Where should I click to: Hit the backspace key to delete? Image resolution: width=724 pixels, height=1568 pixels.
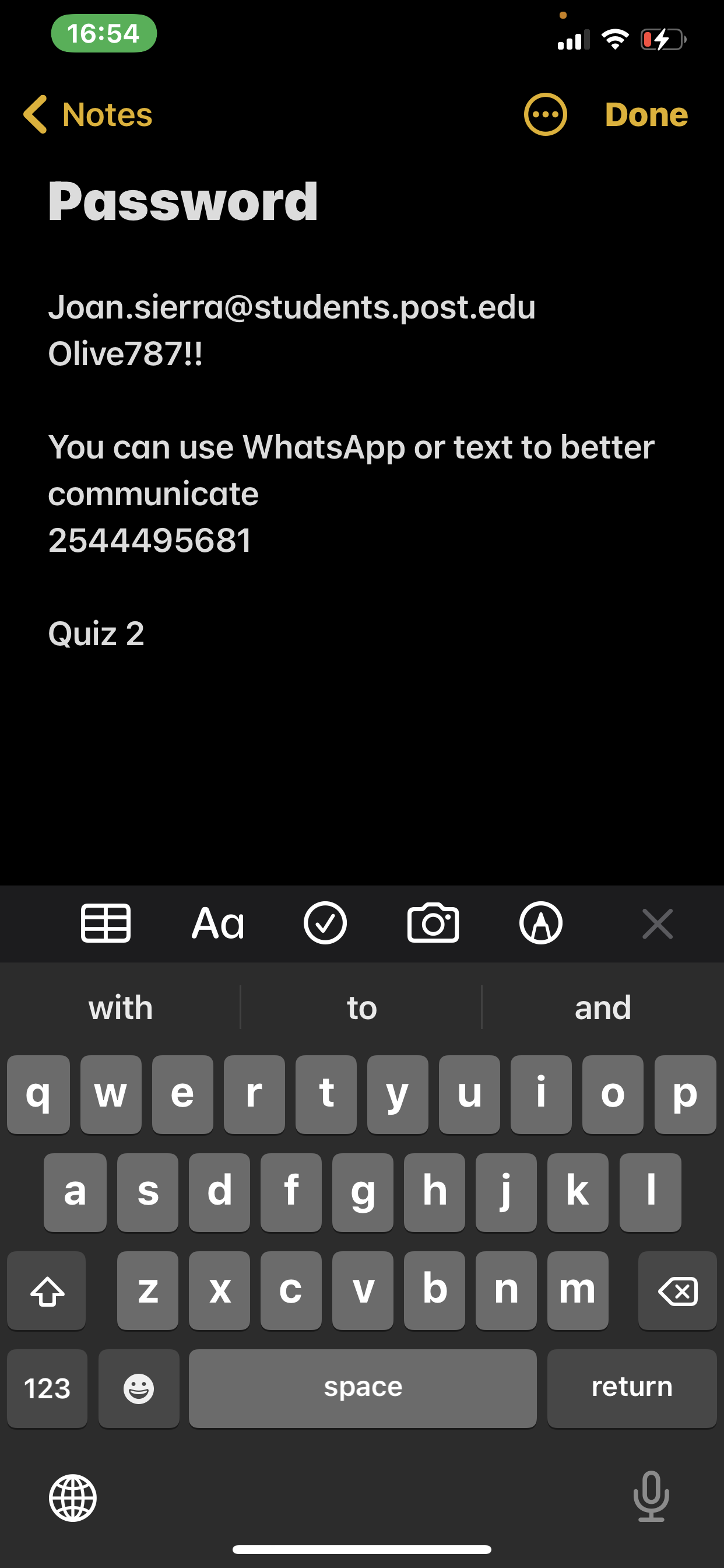[x=677, y=1290]
